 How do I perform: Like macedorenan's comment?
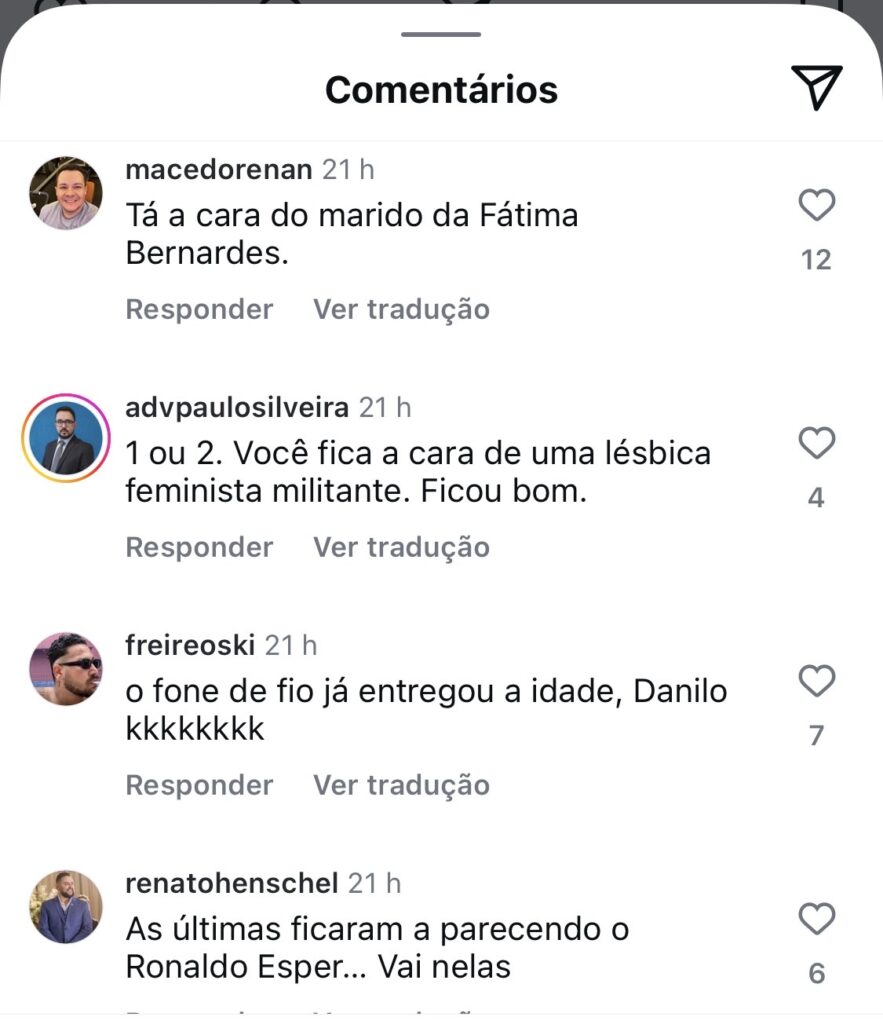point(817,206)
